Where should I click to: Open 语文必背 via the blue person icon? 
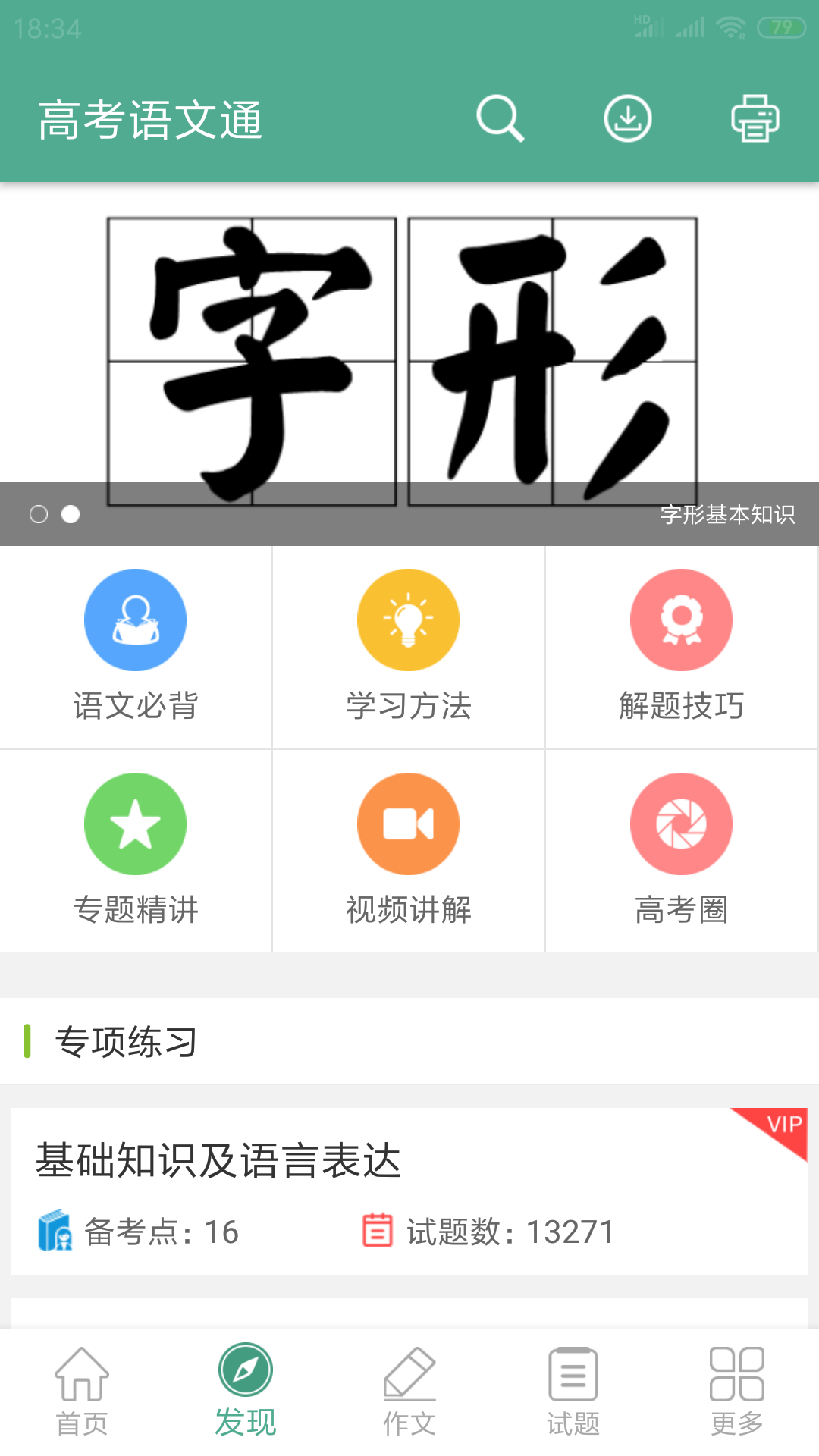click(x=135, y=620)
